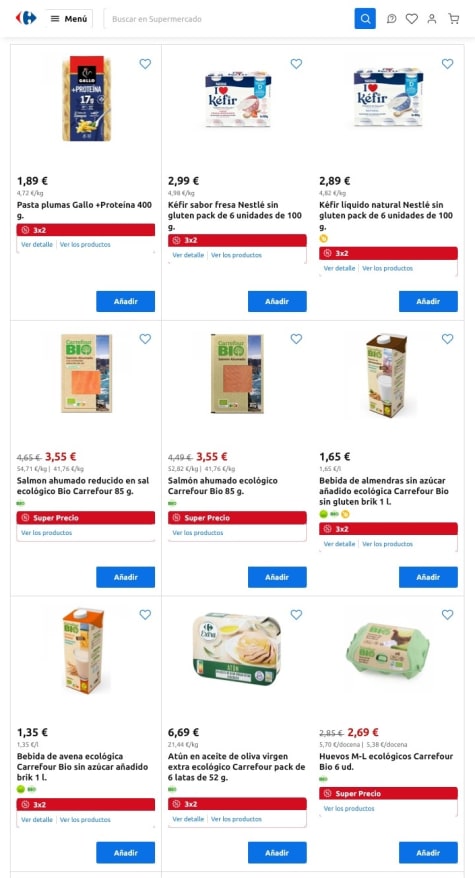Add Huevos M-L ecológicos to cart
This screenshot has height=878, width=475.
(x=428, y=852)
